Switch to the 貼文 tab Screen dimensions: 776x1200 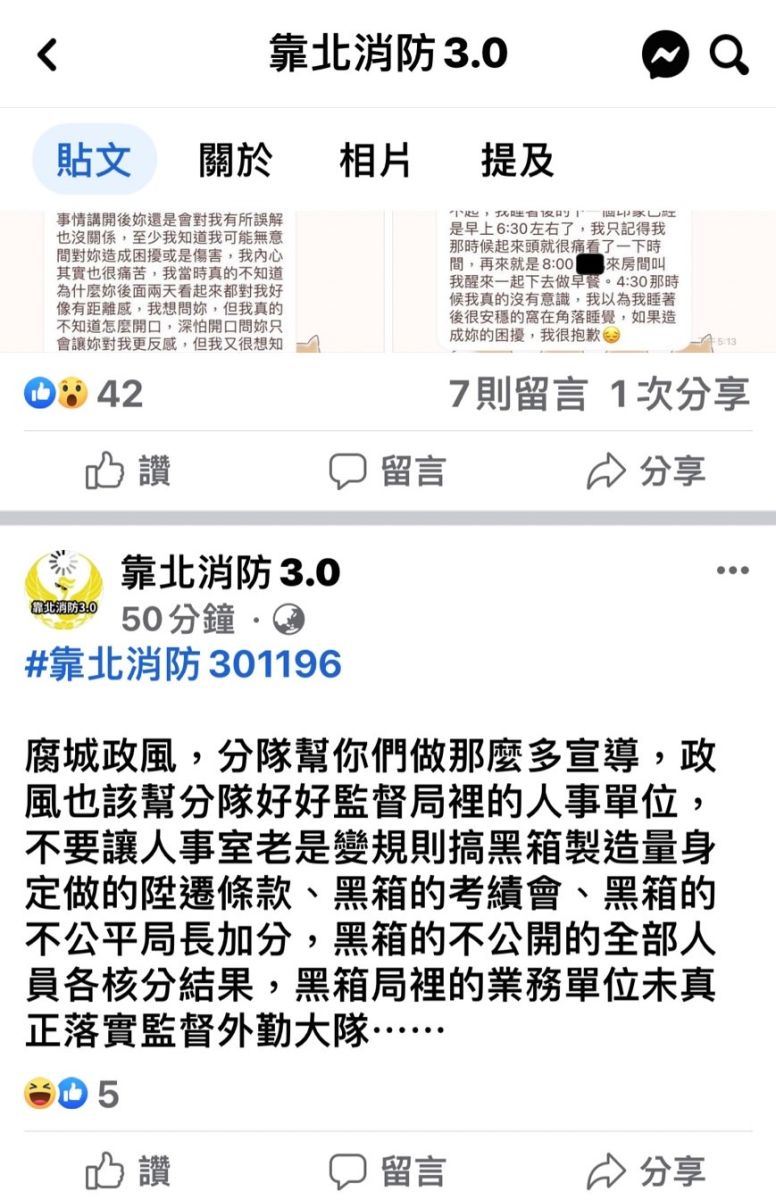click(94, 160)
